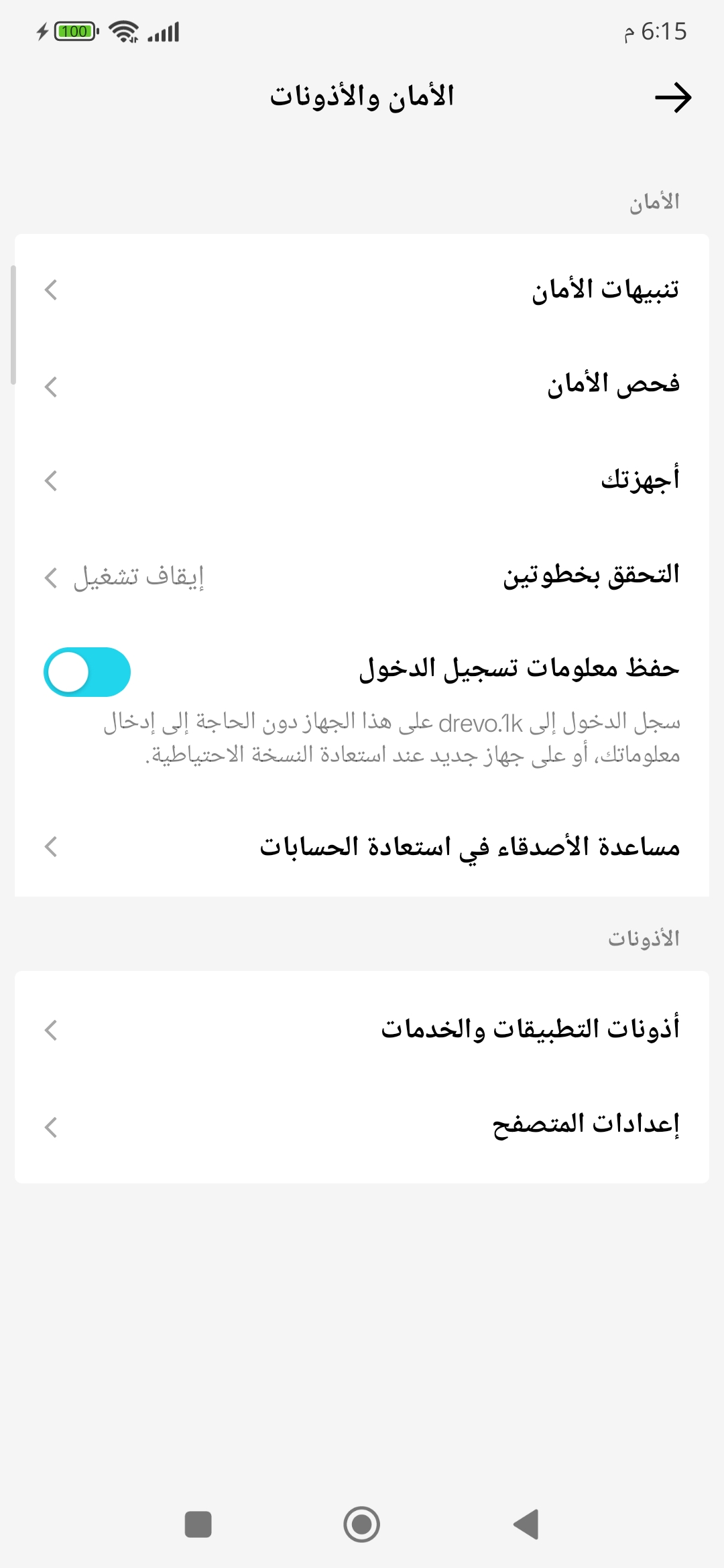Tap the system home button
Screen dimensions: 724x1568
pos(362,1524)
